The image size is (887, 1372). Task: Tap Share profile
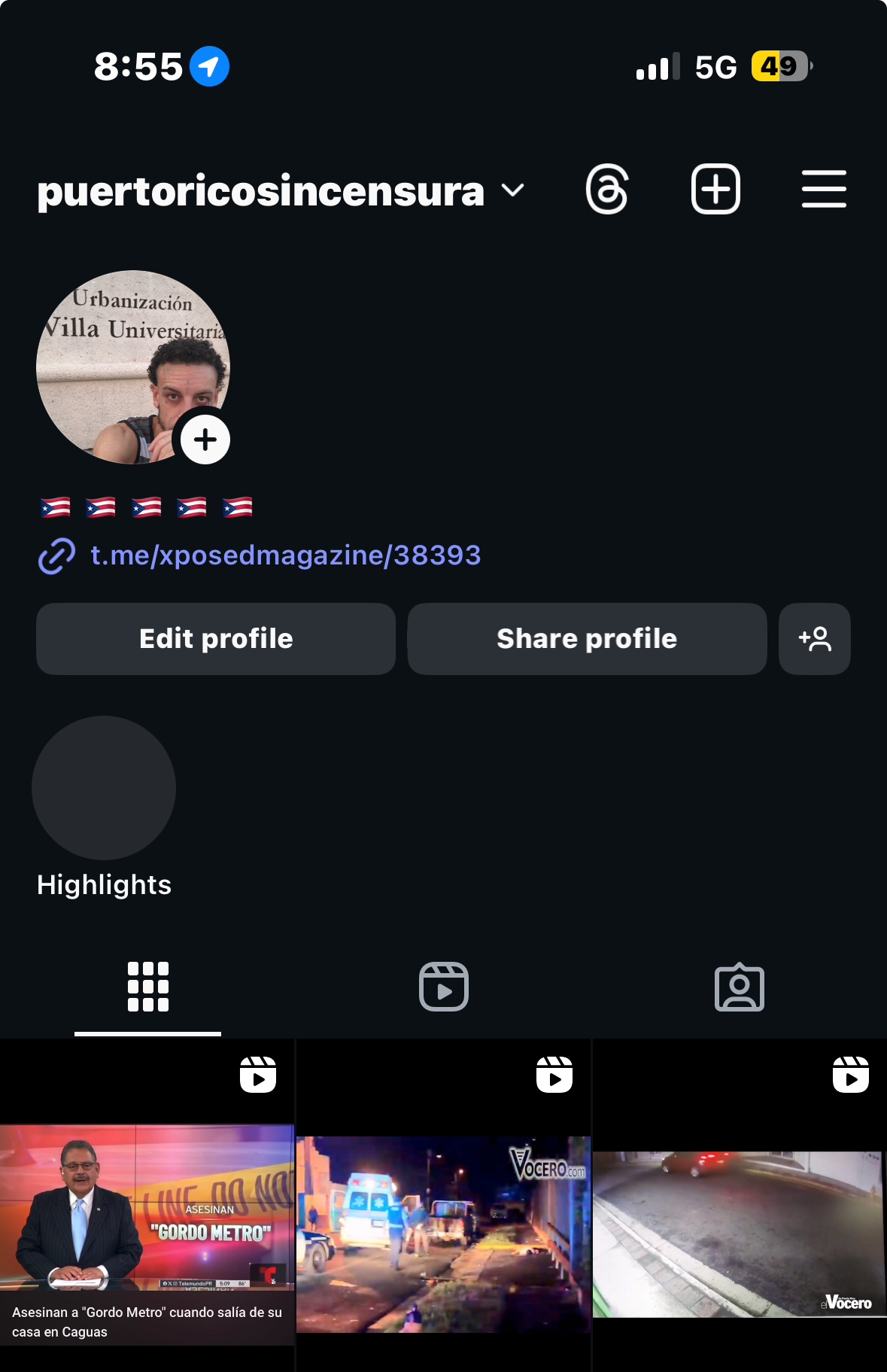(x=587, y=639)
